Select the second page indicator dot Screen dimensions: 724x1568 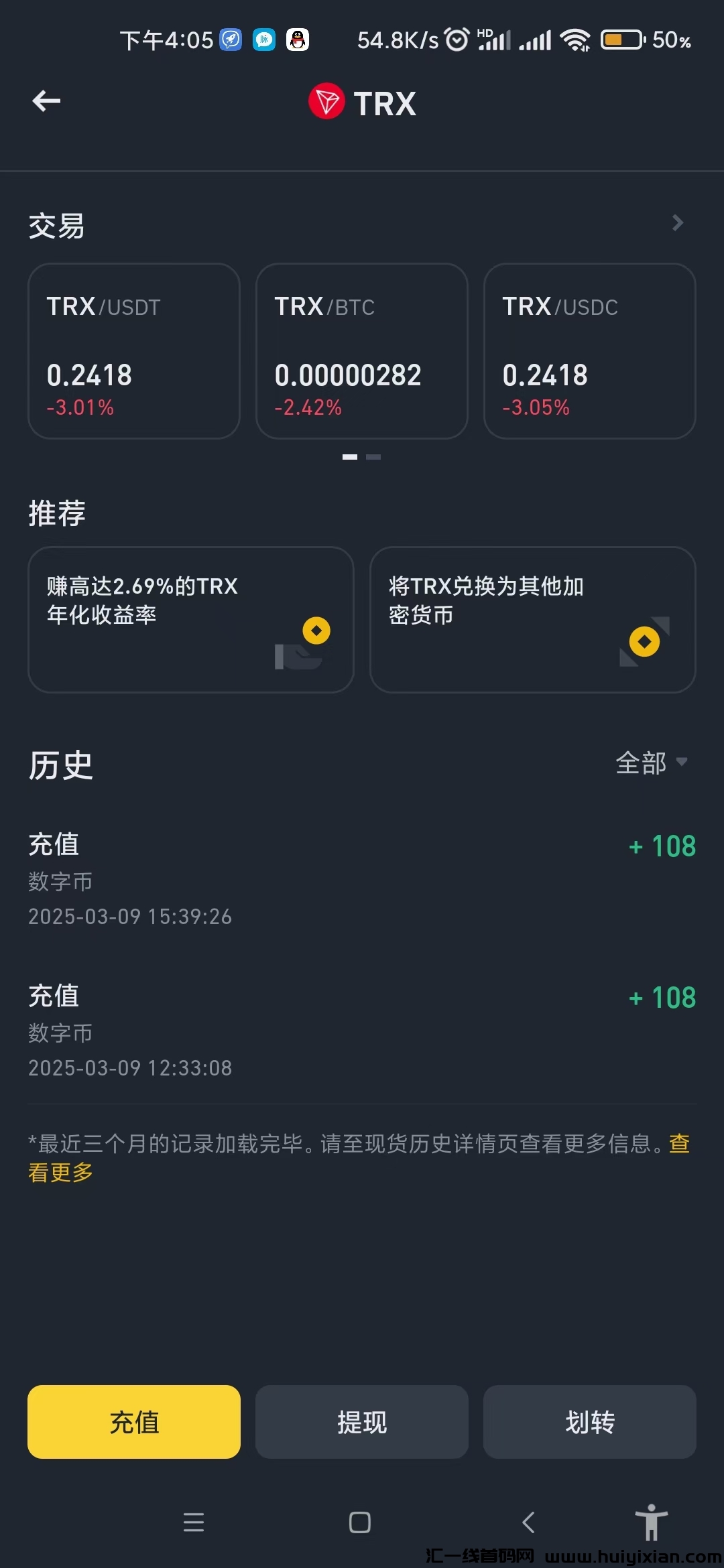tap(373, 456)
